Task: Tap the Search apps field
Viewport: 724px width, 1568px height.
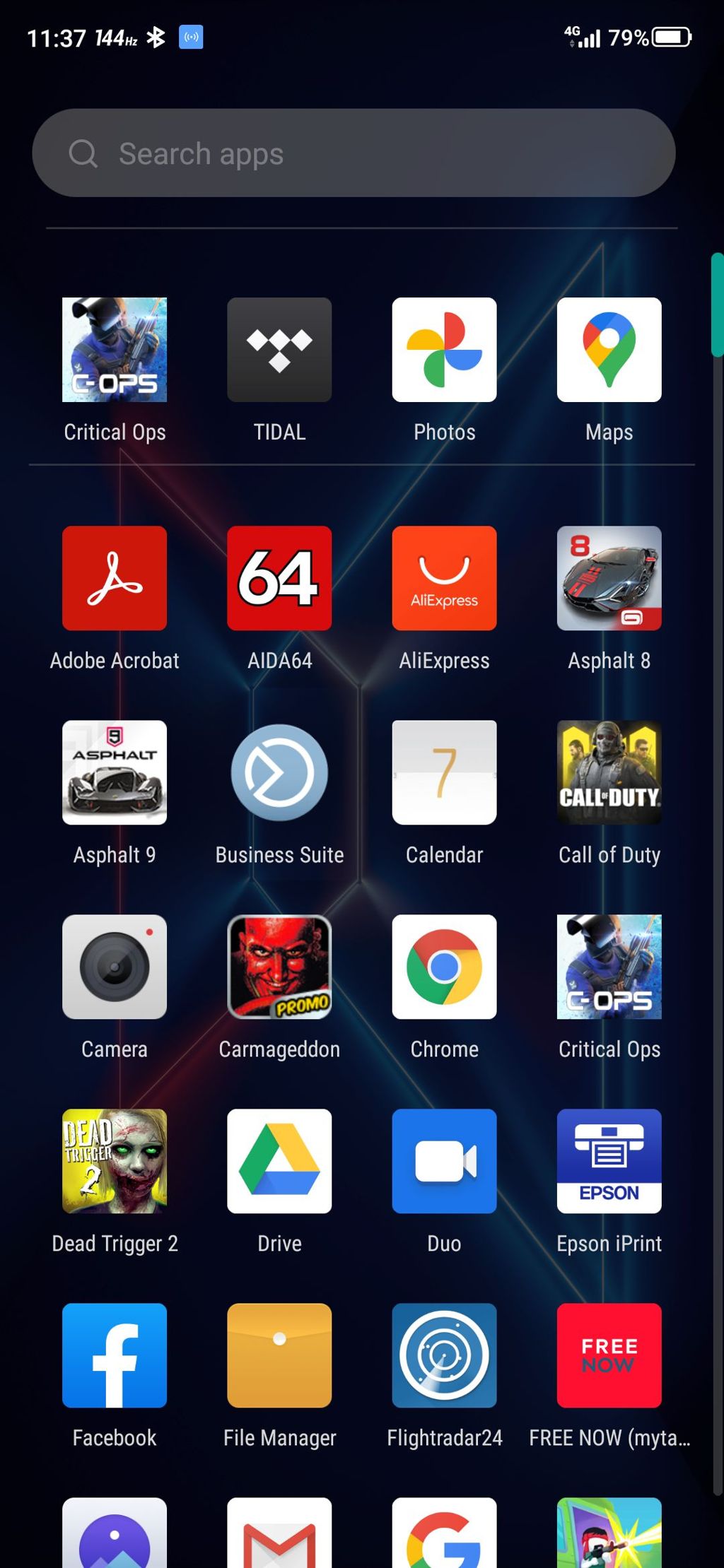Action: click(x=354, y=153)
